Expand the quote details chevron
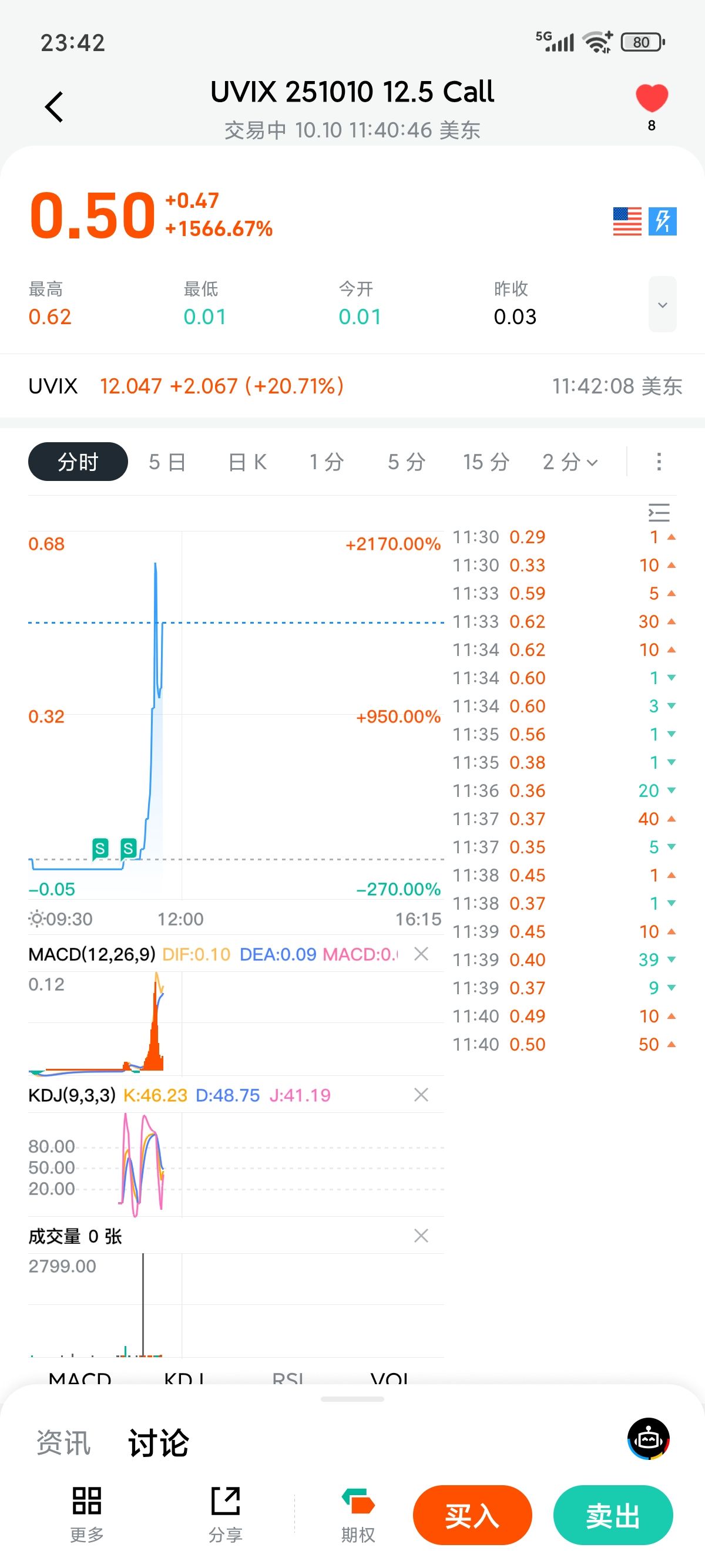 point(662,304)
